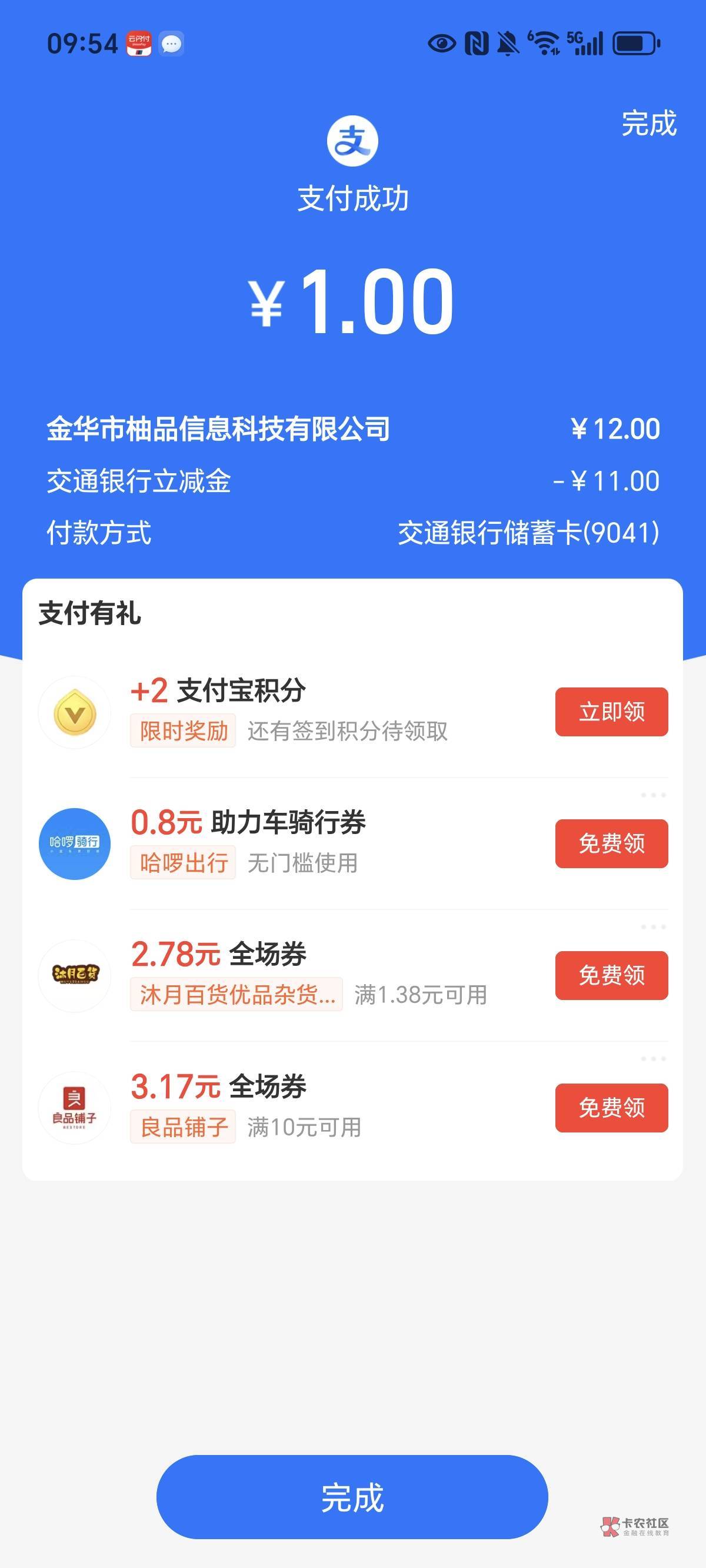Open more options for the 哈啰出行 coupon

point(653,795)
